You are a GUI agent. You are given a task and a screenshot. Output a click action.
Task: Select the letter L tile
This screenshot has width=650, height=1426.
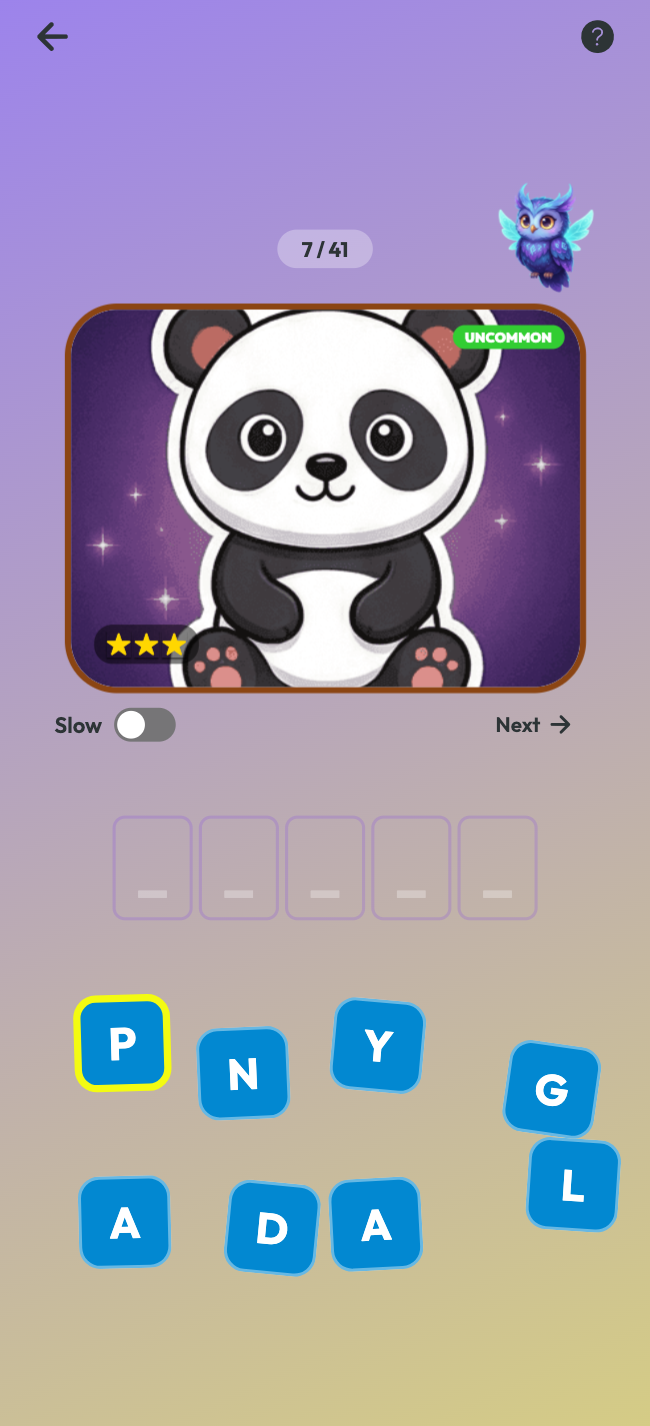(573, 1185)
